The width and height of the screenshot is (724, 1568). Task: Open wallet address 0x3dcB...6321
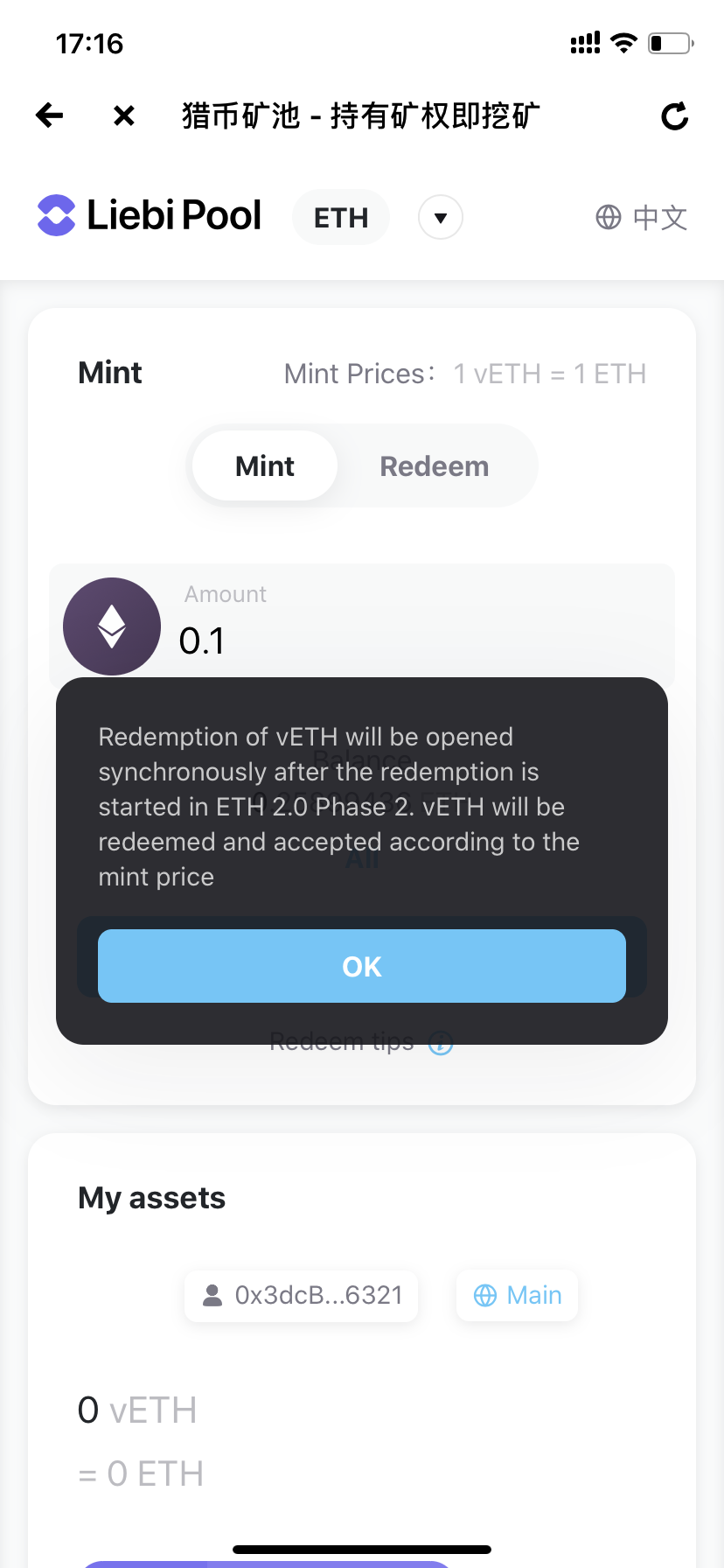tap(302, 1295)
